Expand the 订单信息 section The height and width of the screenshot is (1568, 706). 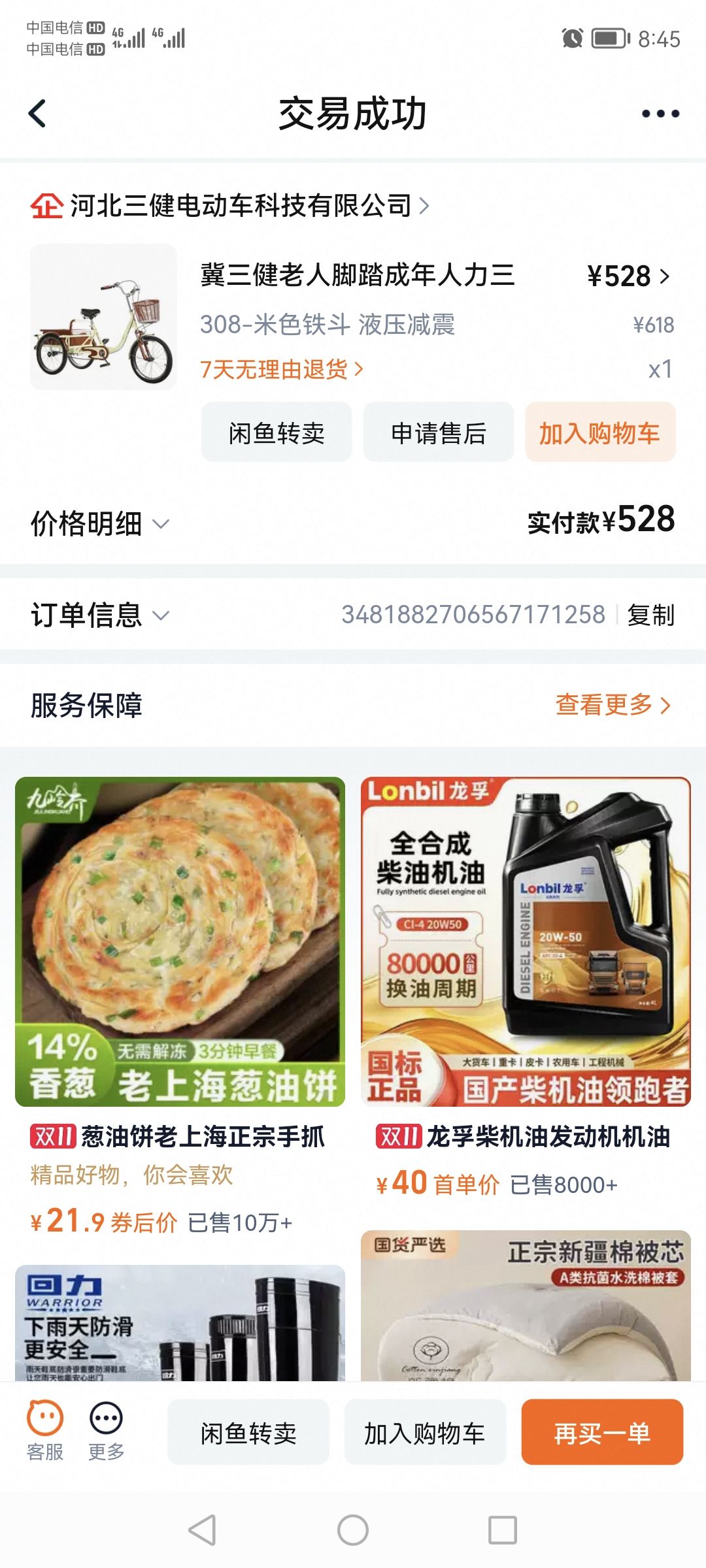(99, 615)
